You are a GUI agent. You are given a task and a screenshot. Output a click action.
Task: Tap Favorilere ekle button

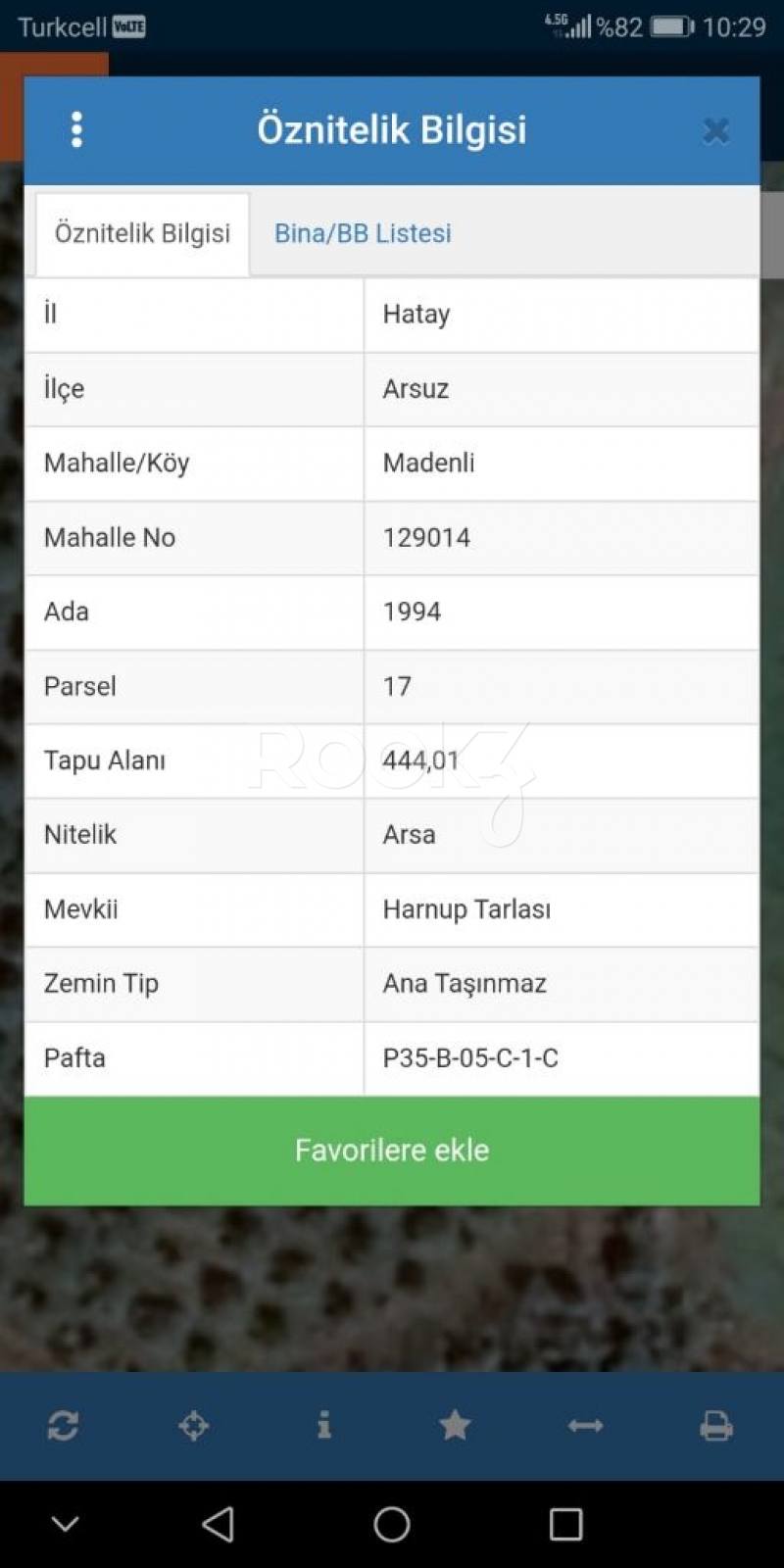392,1151
